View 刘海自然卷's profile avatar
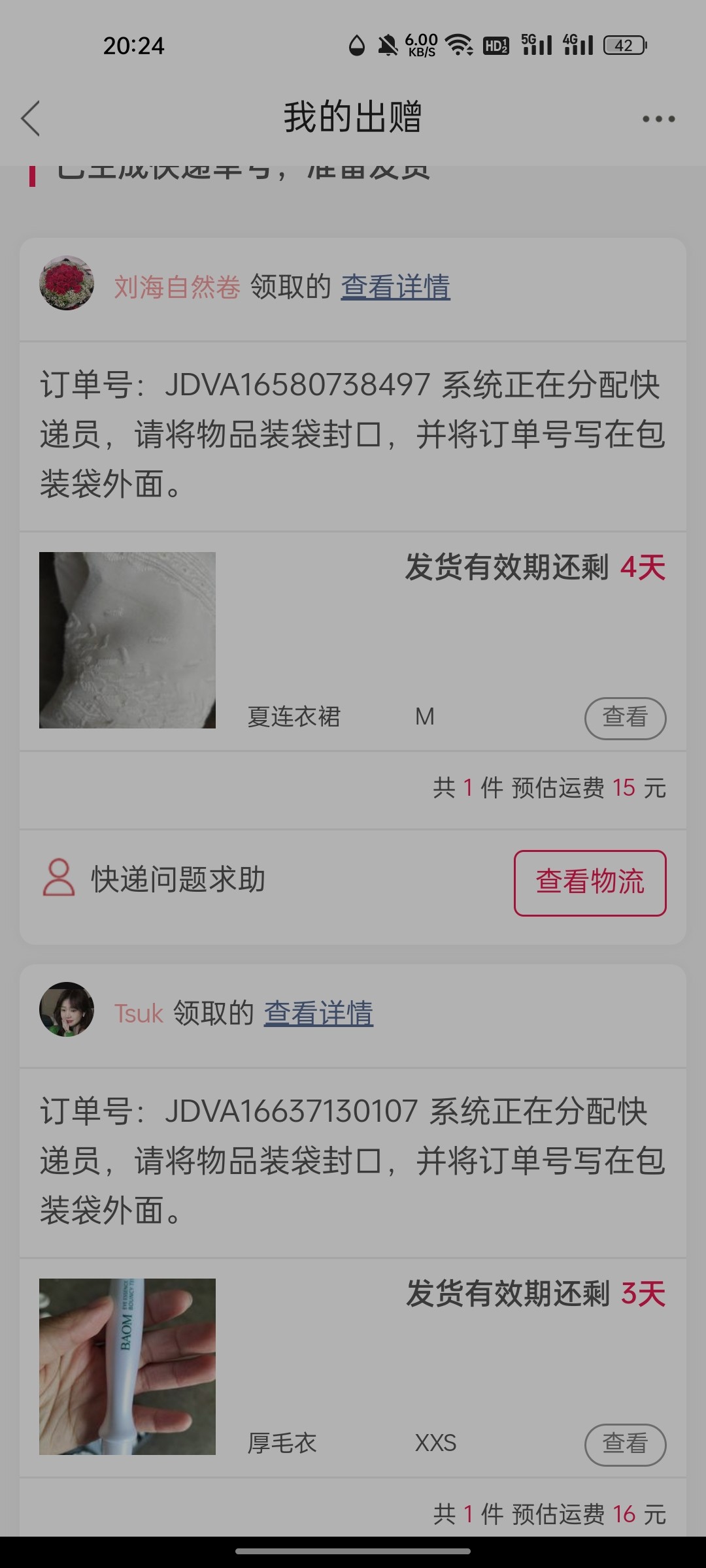Viewport: 706px width, 1568px height. (x=67, y=283)
